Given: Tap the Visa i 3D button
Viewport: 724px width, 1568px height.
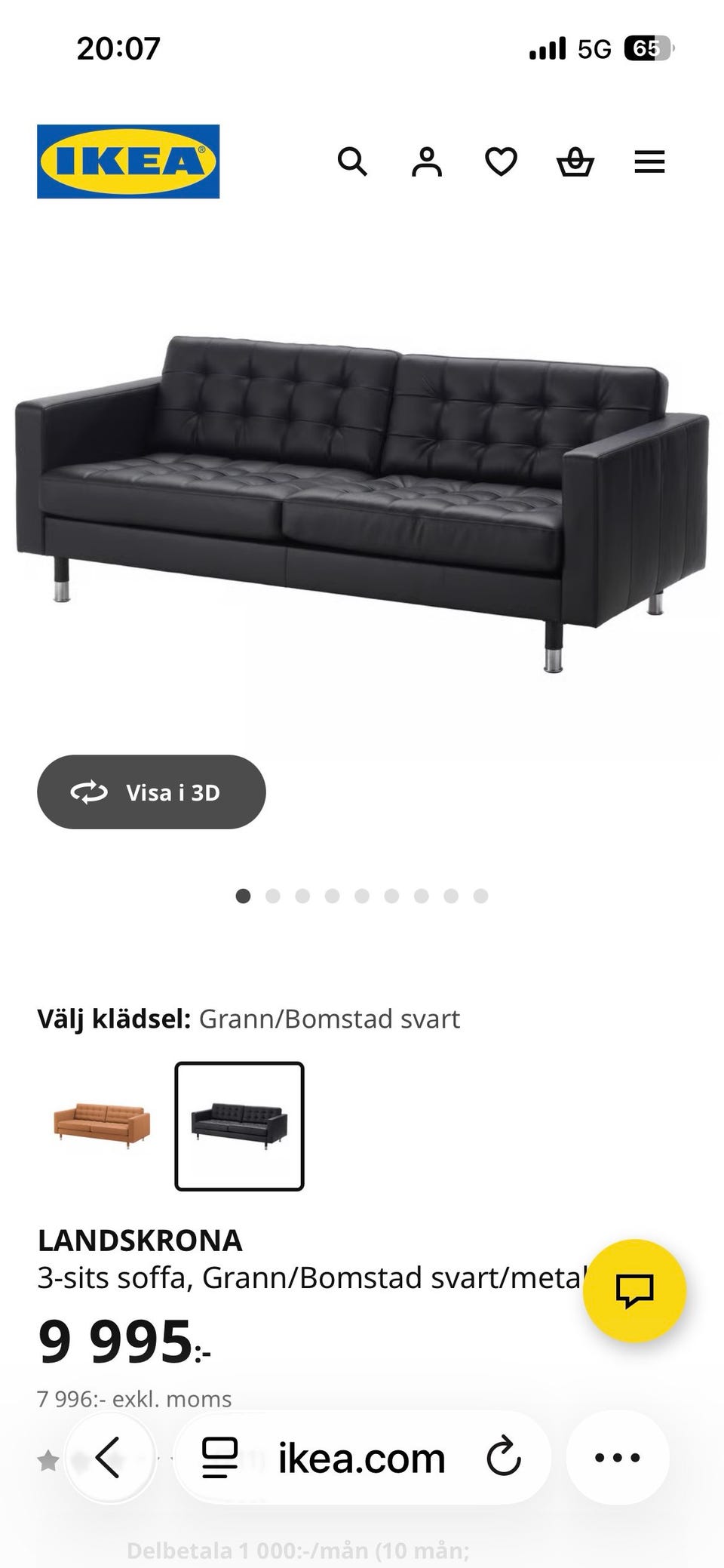Looking at the screenshot, I should (x=151, y=792).
